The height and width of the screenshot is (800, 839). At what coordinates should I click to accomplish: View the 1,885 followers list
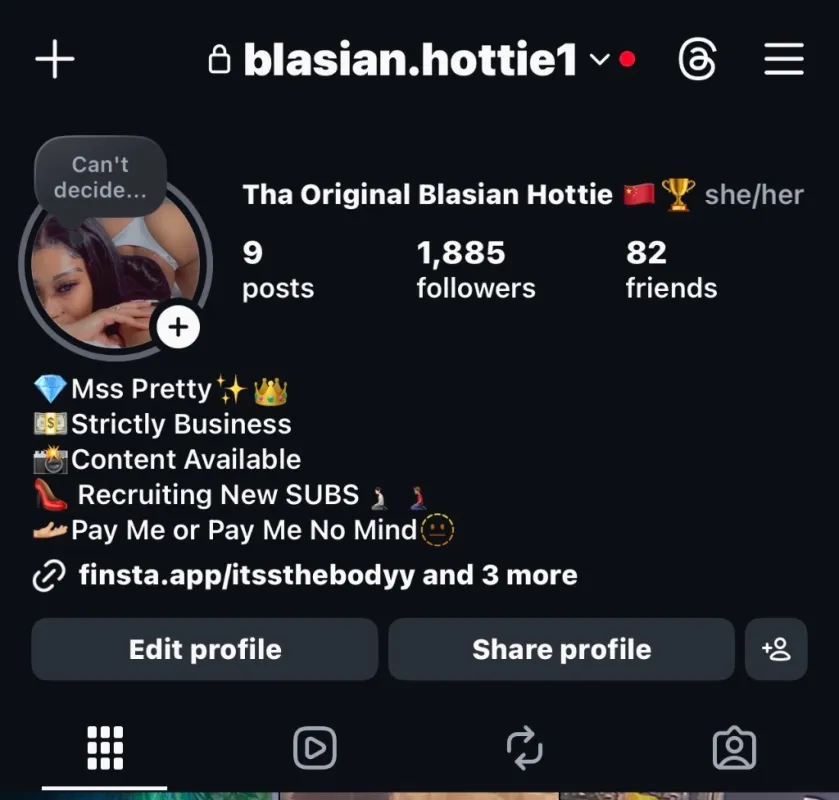[475, 270]
